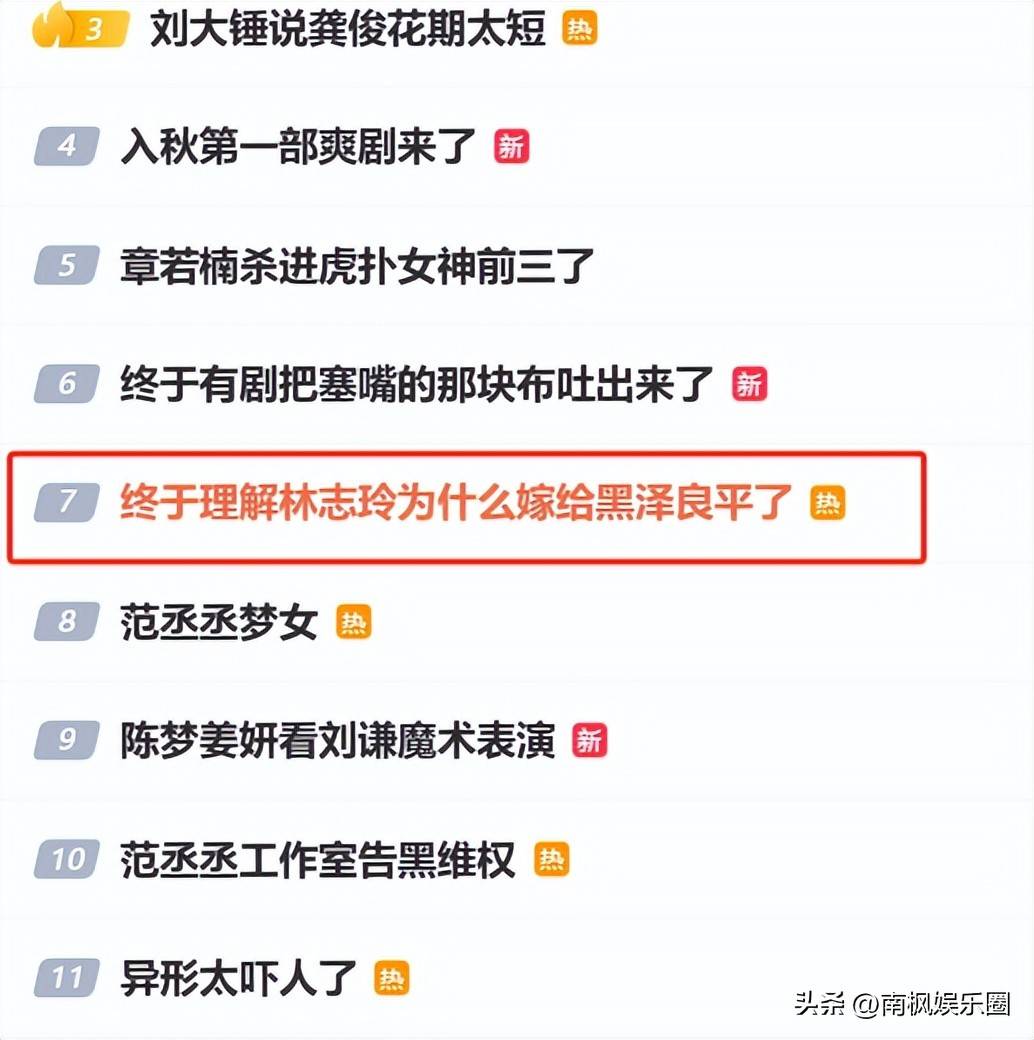The width and height of the screenshot is (1034, 1040).
Task: Tap 终于有剧把塞嘴的那块布吐出来了 entry
Action: 417,384
